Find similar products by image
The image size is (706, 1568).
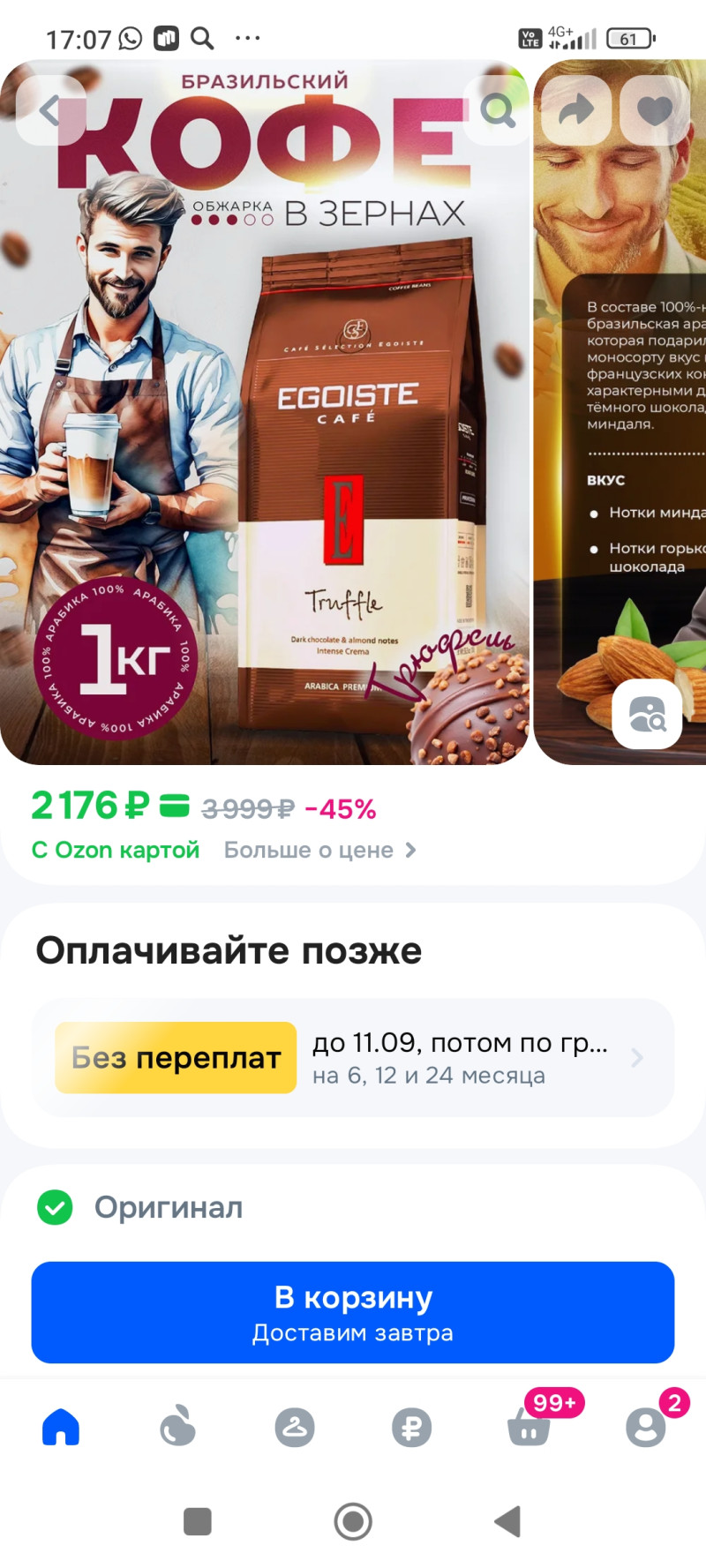click(x=647, y=714)
